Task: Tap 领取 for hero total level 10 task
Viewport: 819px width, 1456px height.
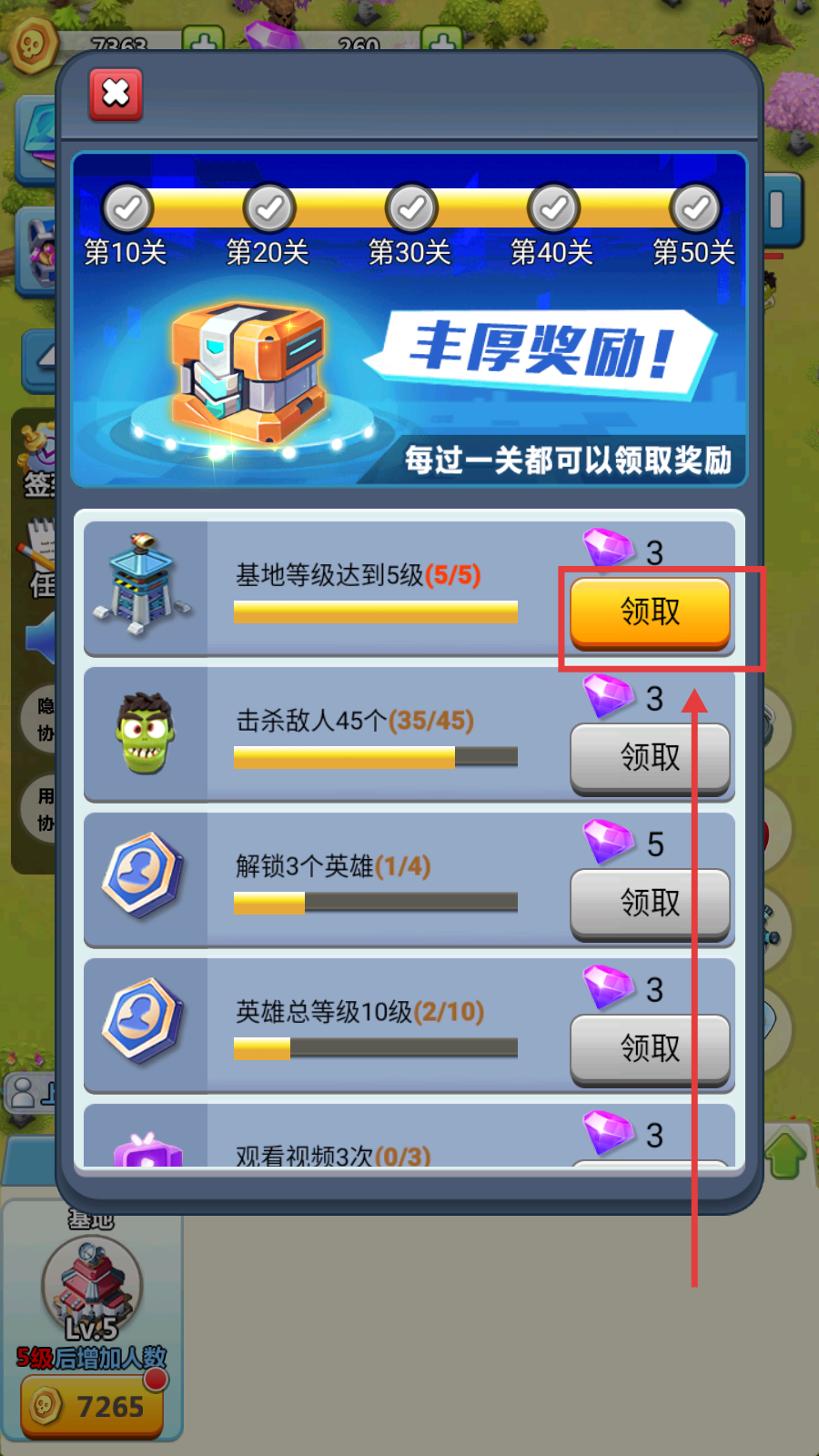Action: click(650, 1048)
